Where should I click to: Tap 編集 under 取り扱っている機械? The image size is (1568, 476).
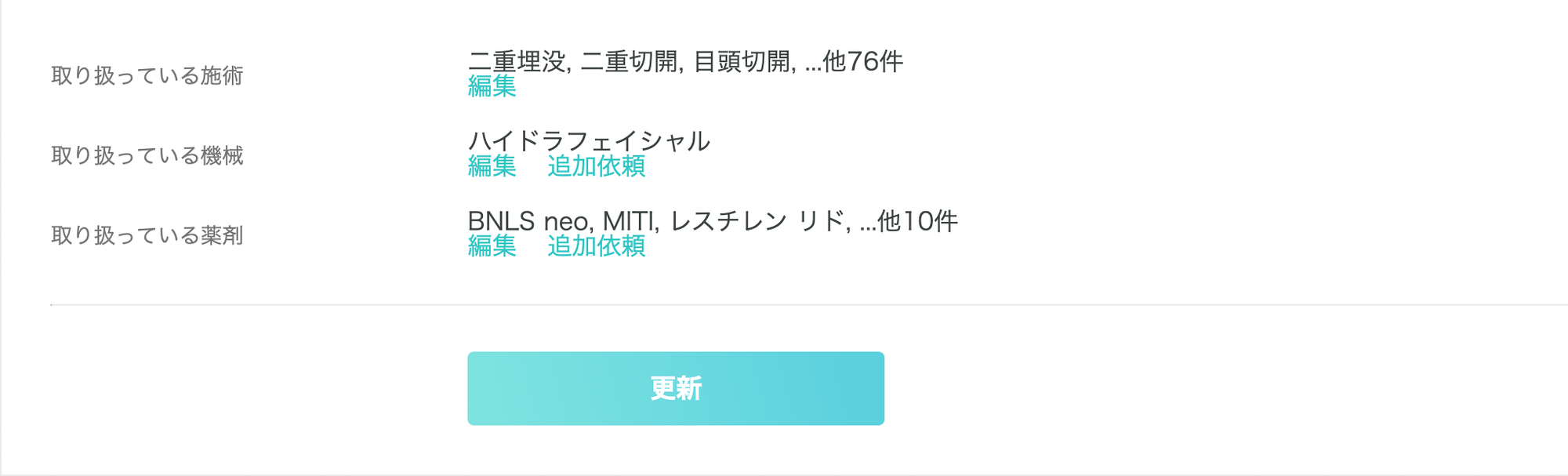(492, 166)
